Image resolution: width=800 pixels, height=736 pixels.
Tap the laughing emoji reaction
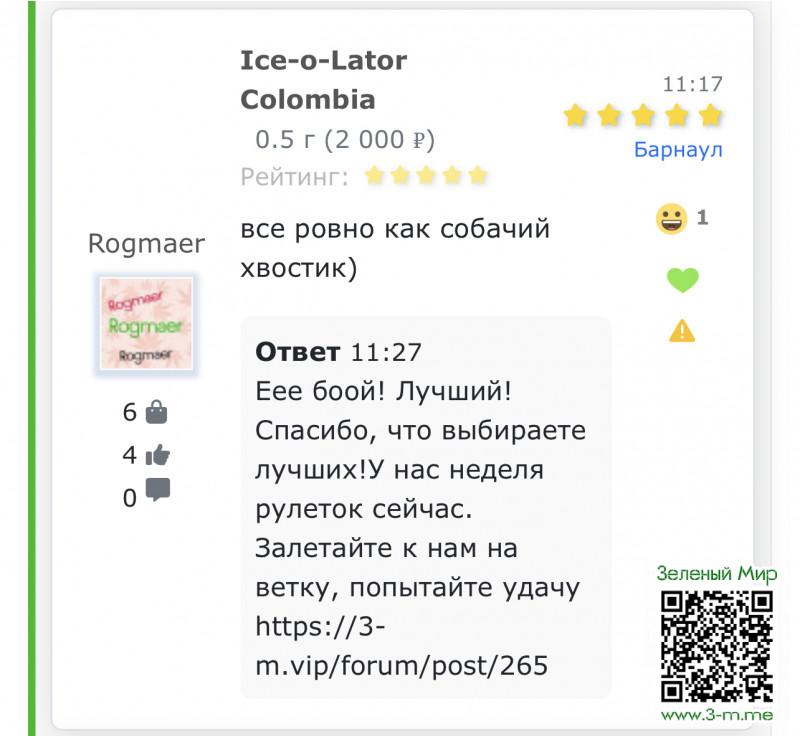point(672,218)
